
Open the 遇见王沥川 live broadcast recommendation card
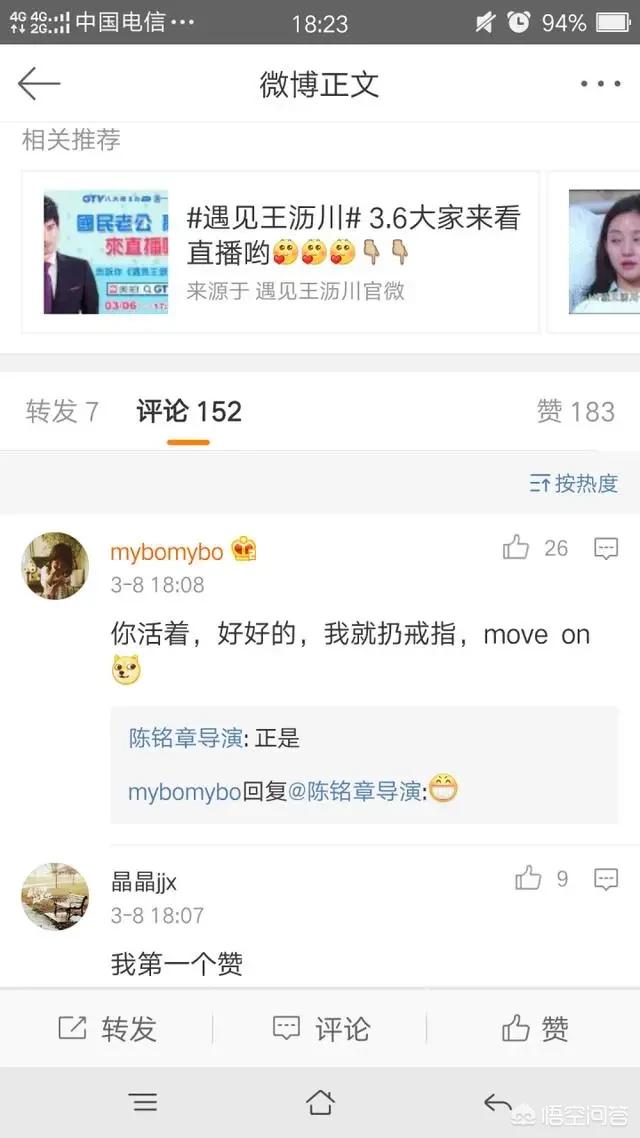(x=280, y=252)
